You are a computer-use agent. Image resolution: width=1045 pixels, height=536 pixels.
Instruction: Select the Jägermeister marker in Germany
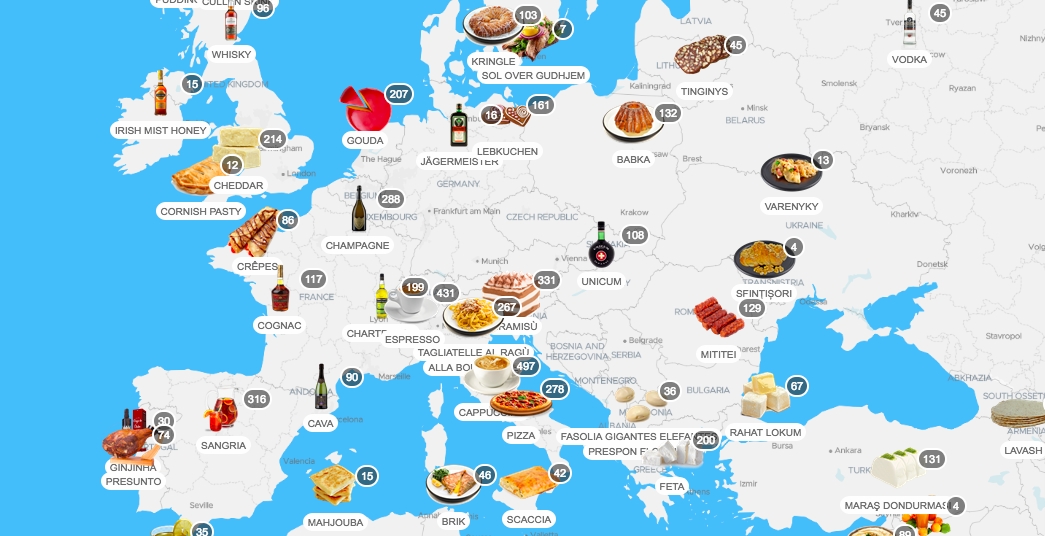(x=459, y=127)
